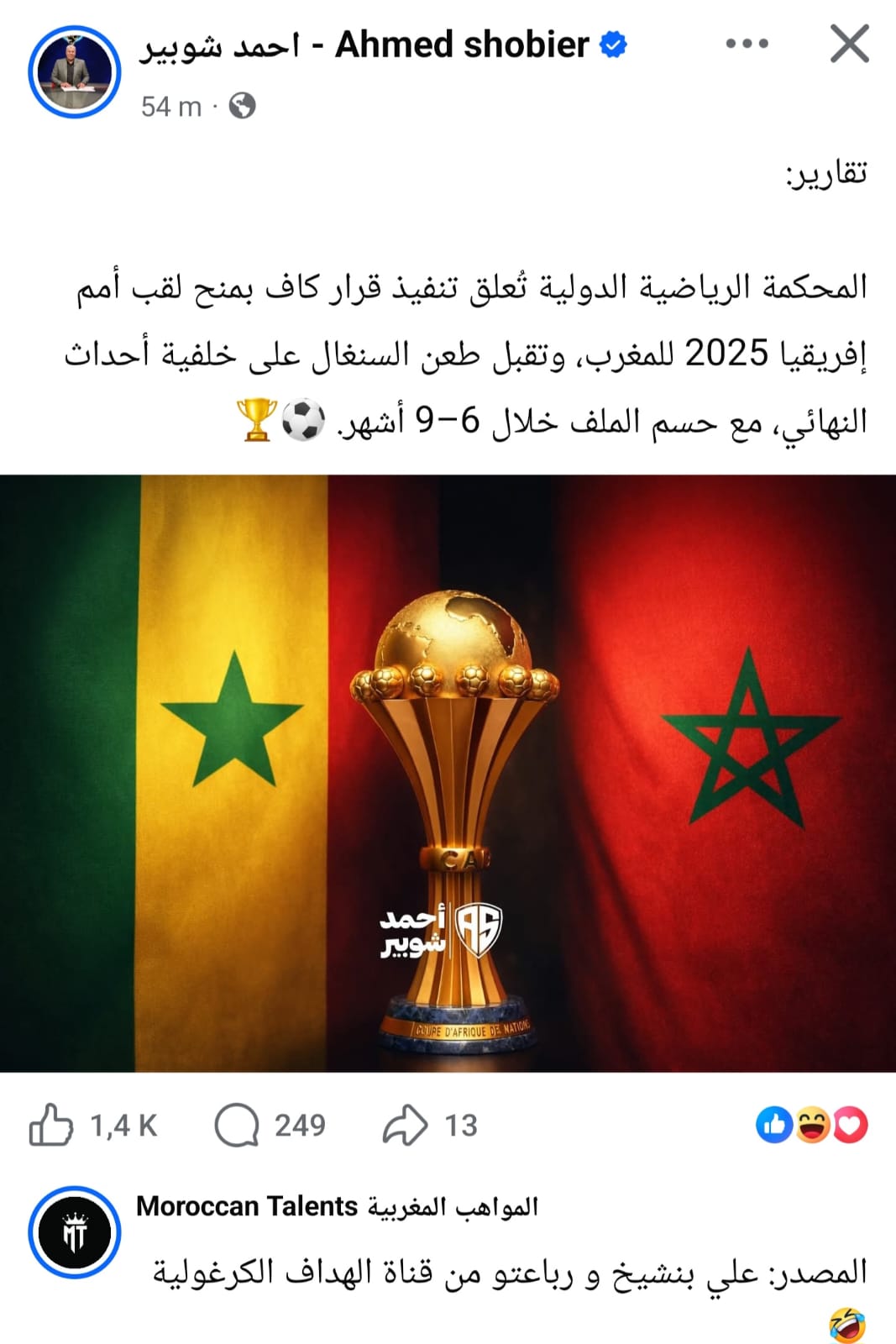Tap the Moroccan Talents avatar
Screen dimensions: 896x1344
point(74,1232)
